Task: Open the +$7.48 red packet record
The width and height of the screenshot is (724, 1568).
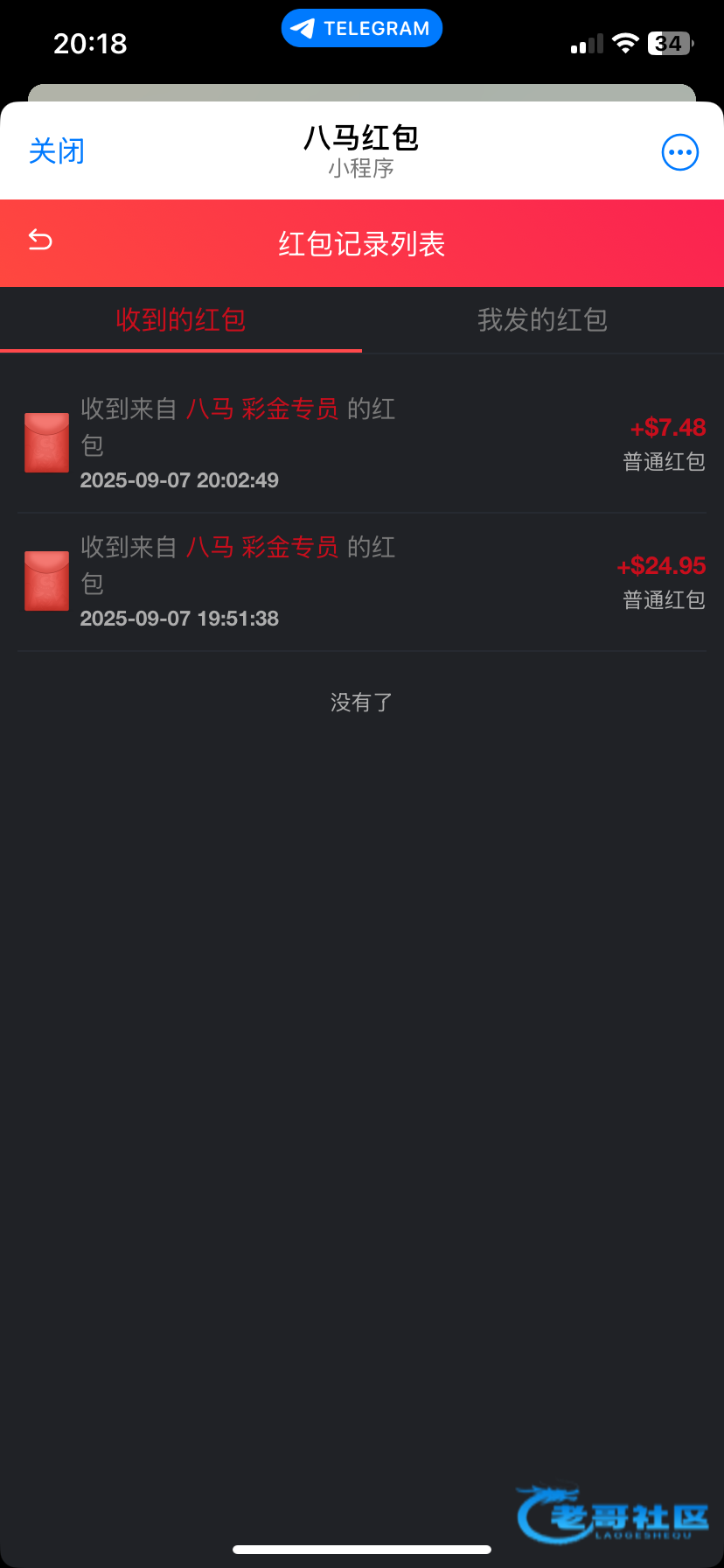Action: 362,444
